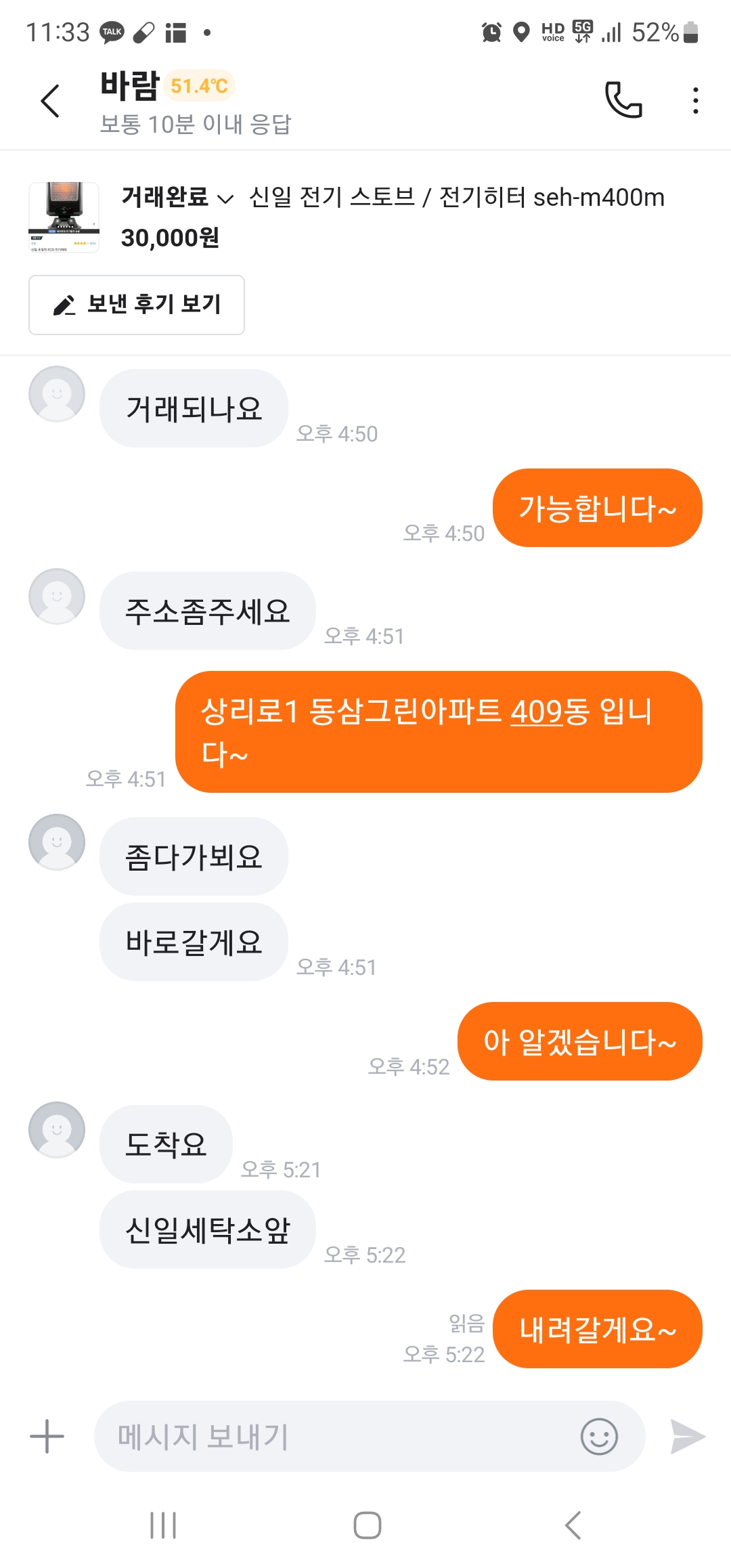This screenshot has height=1568, width=731.
Task: Open recent apps from navigation bar
Action: point(163,1525)
